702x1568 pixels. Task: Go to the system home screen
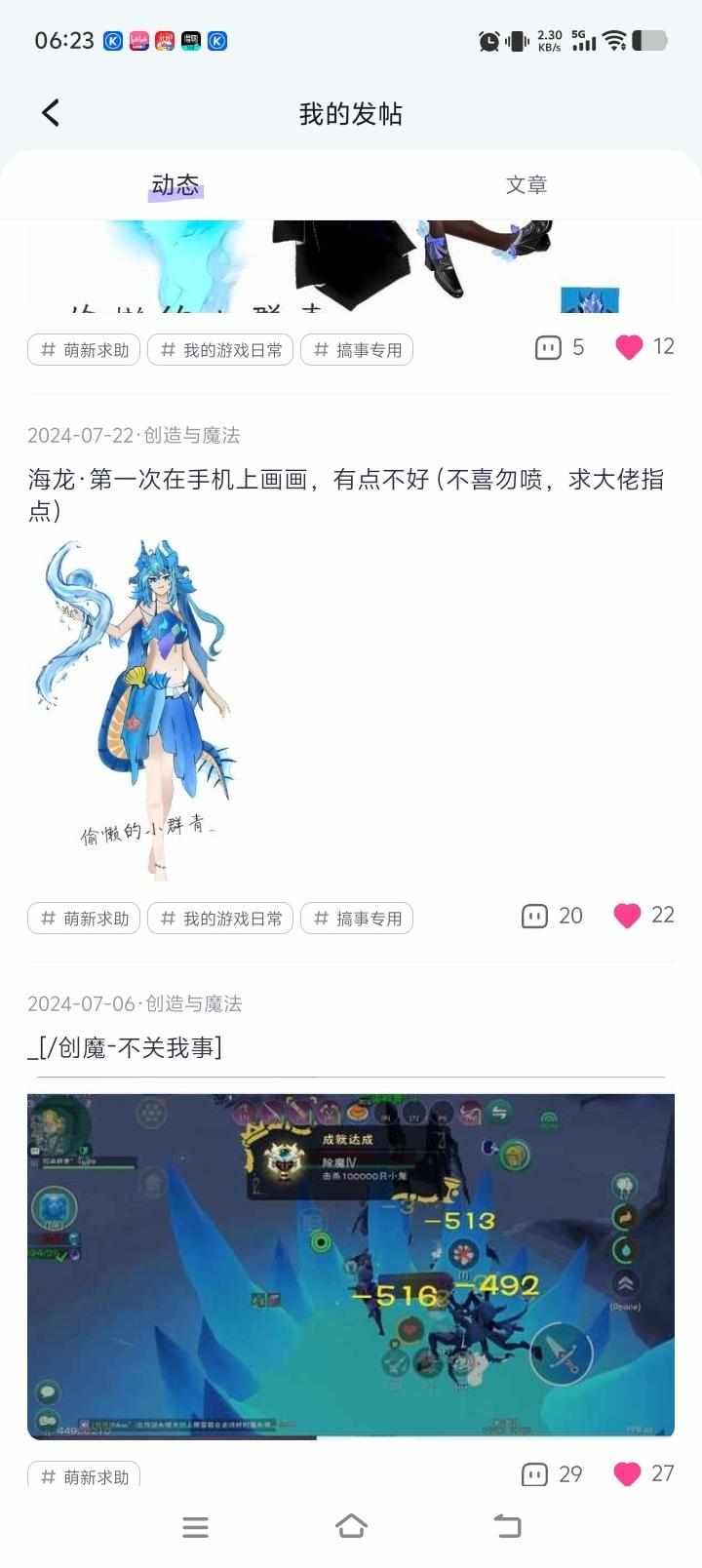pos(351,1526)
